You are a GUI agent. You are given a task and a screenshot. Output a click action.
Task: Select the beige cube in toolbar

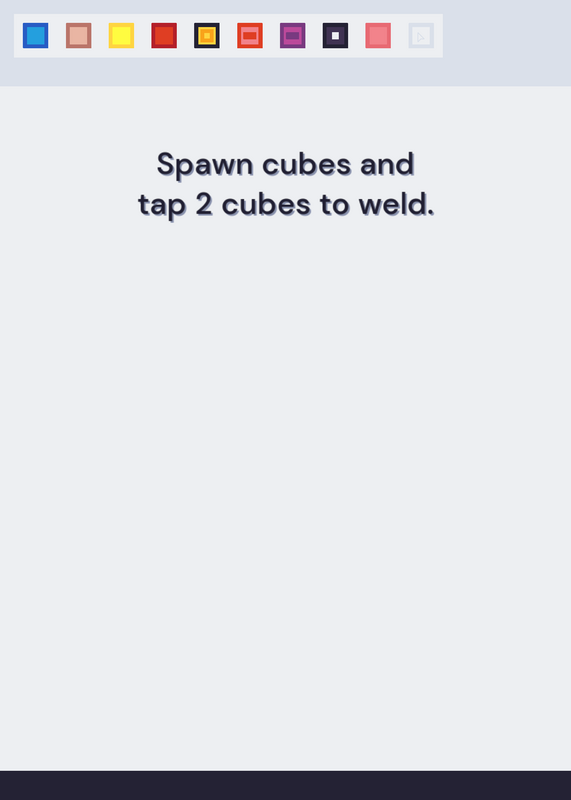pyautogui.click(x=79, y=36)
